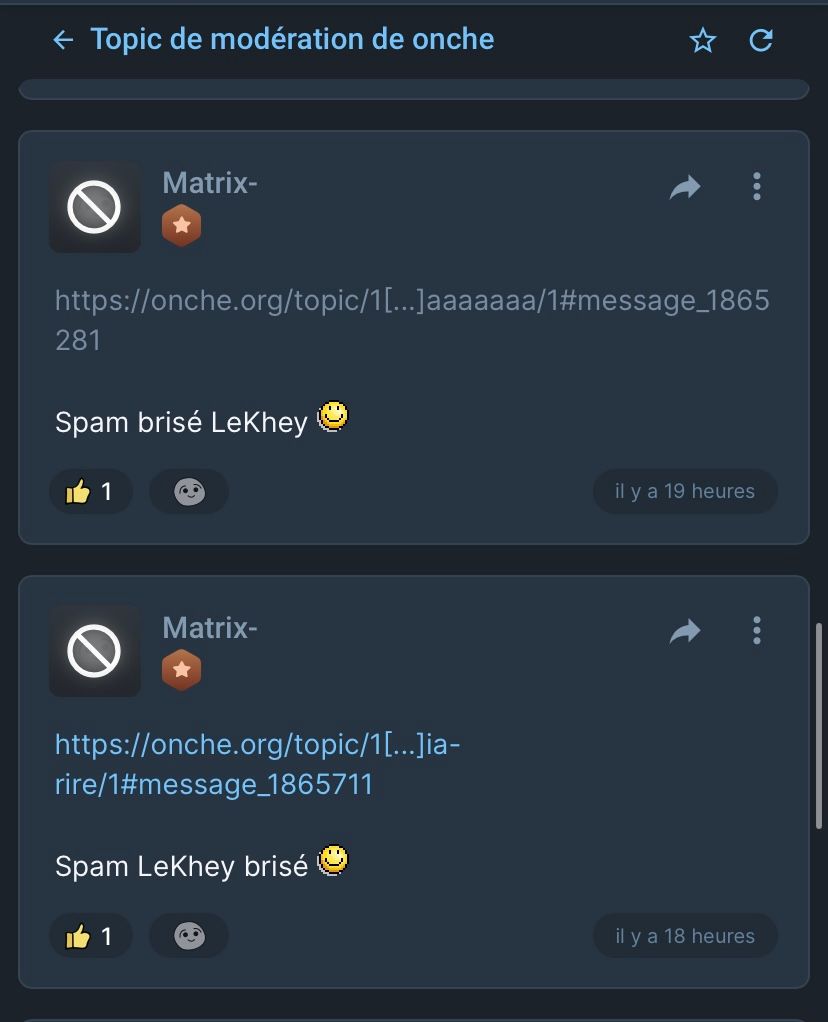Share the 19 heures Matrix- message
The image size is (828, 1022).
point(685,187)
